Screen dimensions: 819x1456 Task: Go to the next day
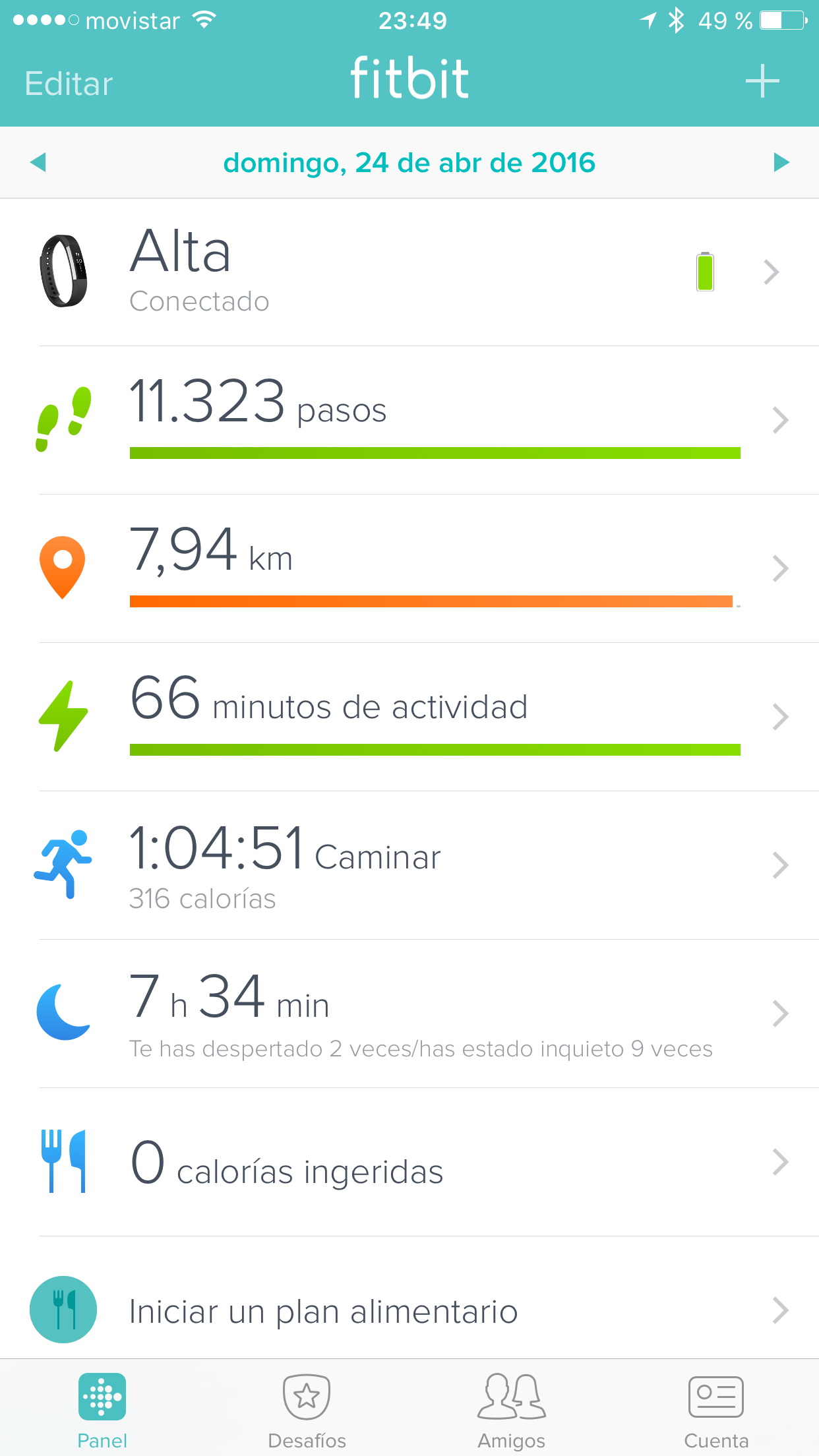point(781,162)
